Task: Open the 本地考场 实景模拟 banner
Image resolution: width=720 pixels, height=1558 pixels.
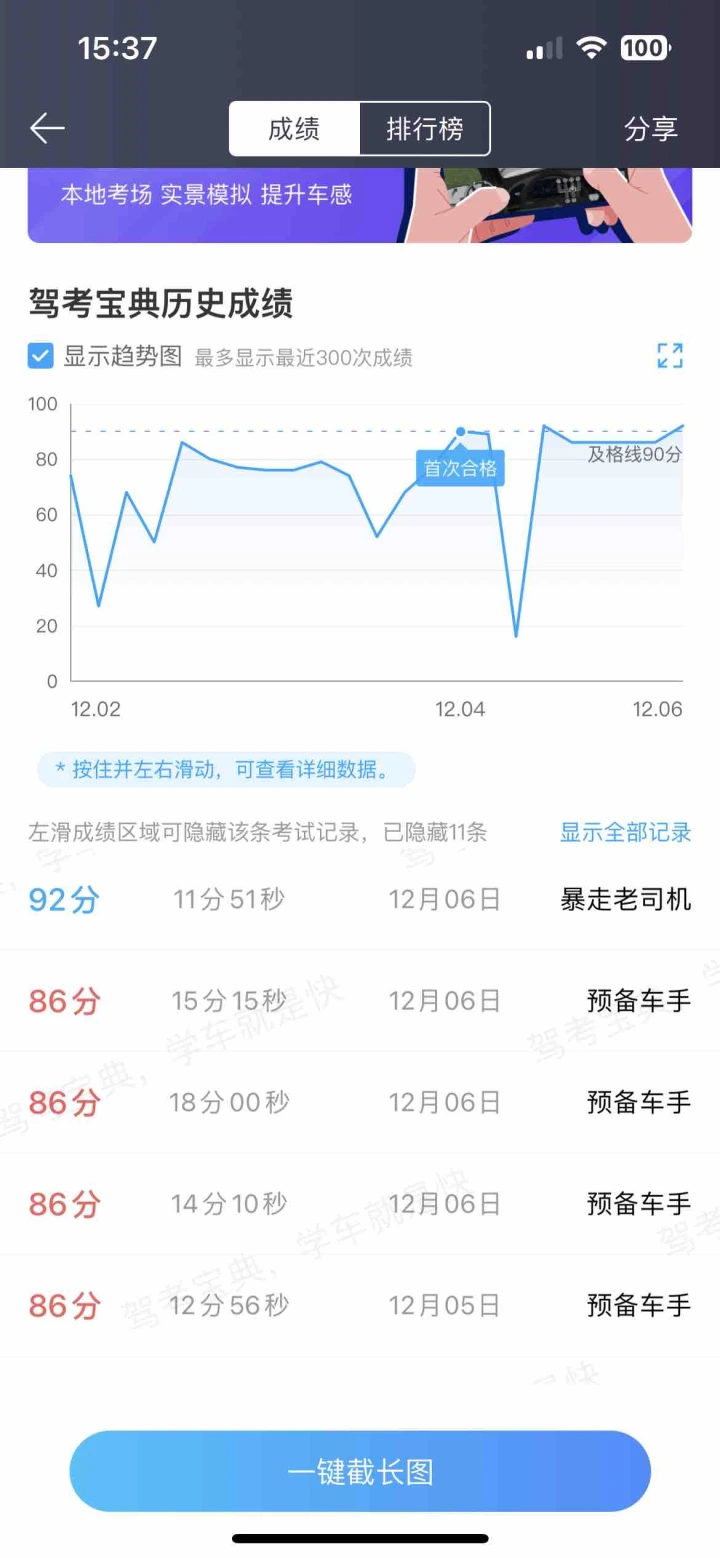Action: click(360, 205)
